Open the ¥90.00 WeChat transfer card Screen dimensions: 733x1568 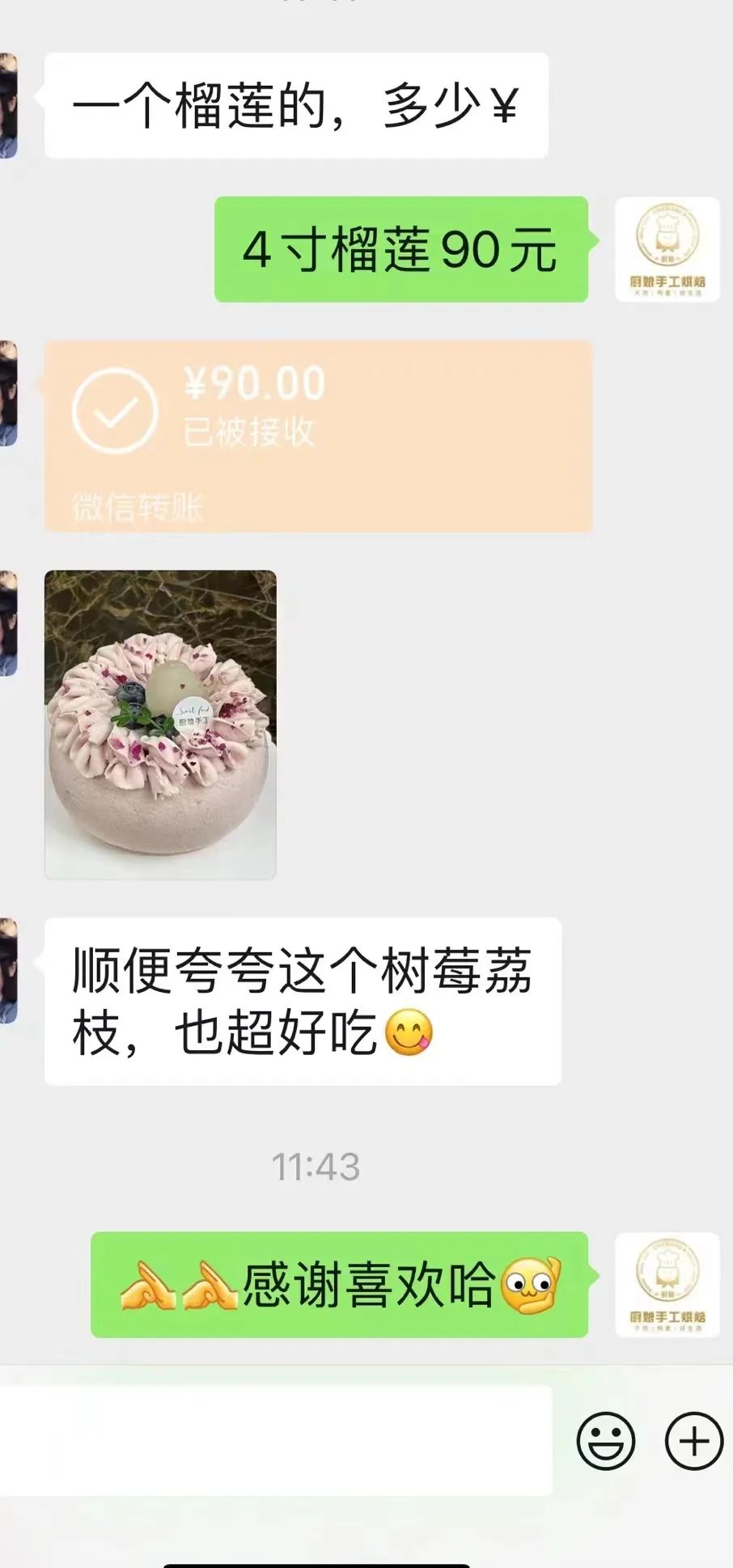[x=318, y=435]
